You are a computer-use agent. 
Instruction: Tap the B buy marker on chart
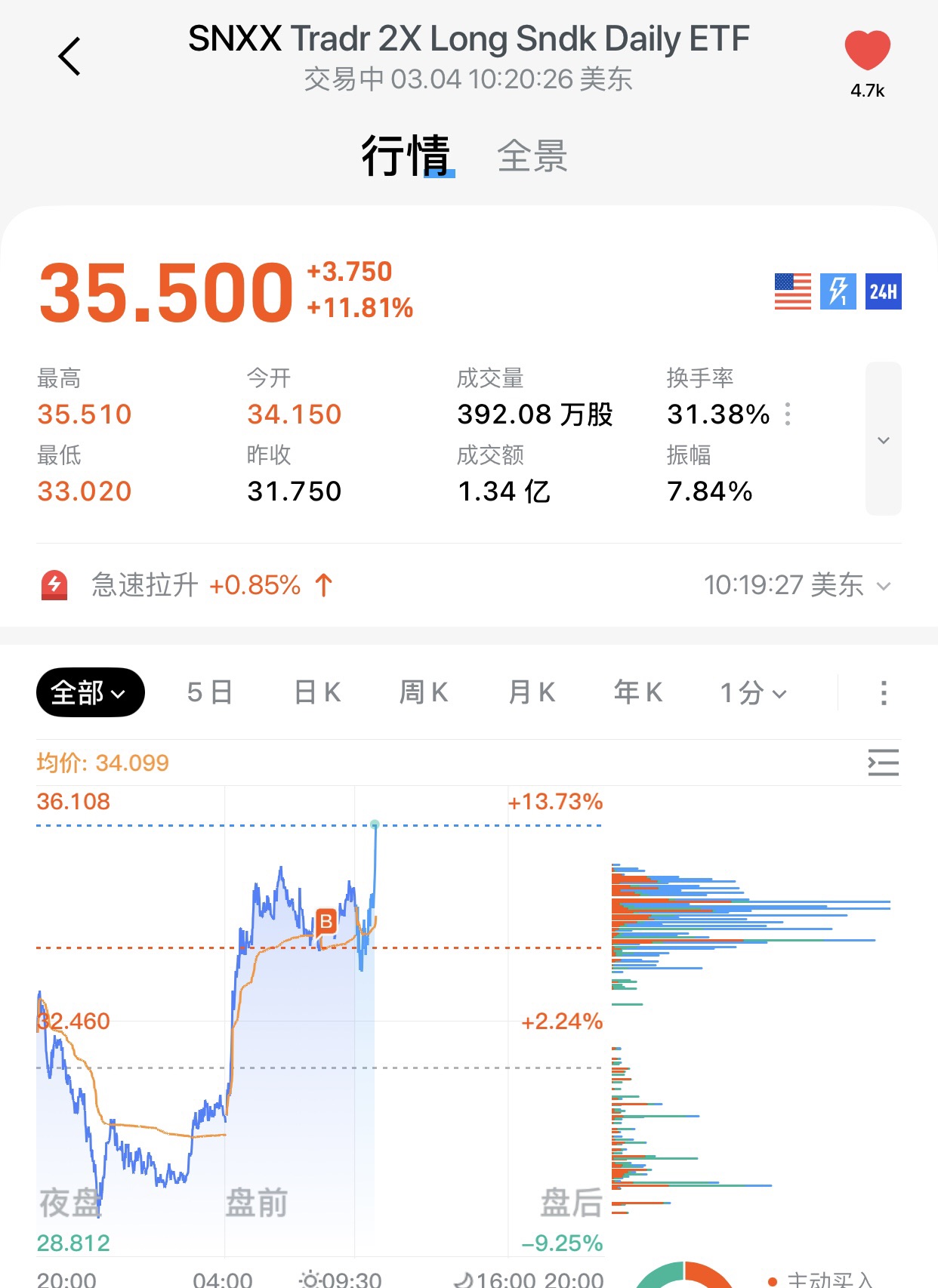coord(326,921)
